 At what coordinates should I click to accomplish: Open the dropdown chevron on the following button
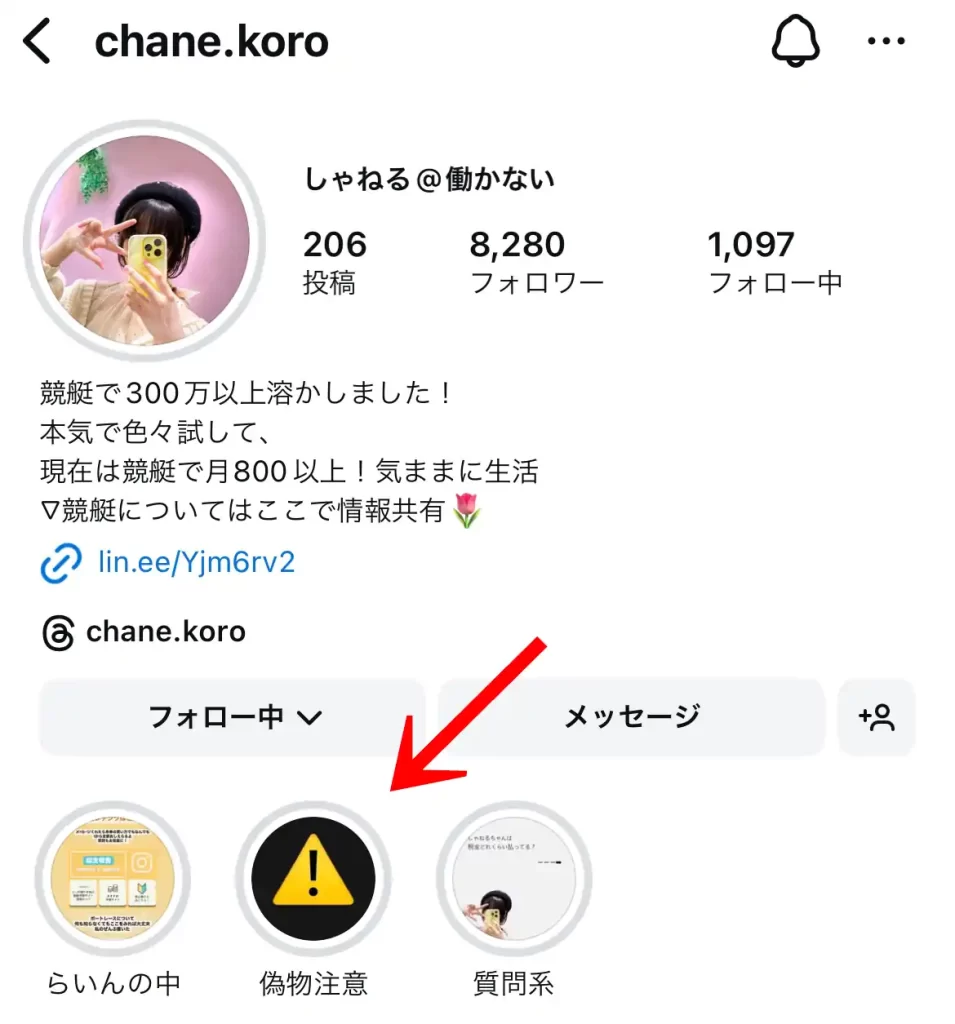point(310,716)
